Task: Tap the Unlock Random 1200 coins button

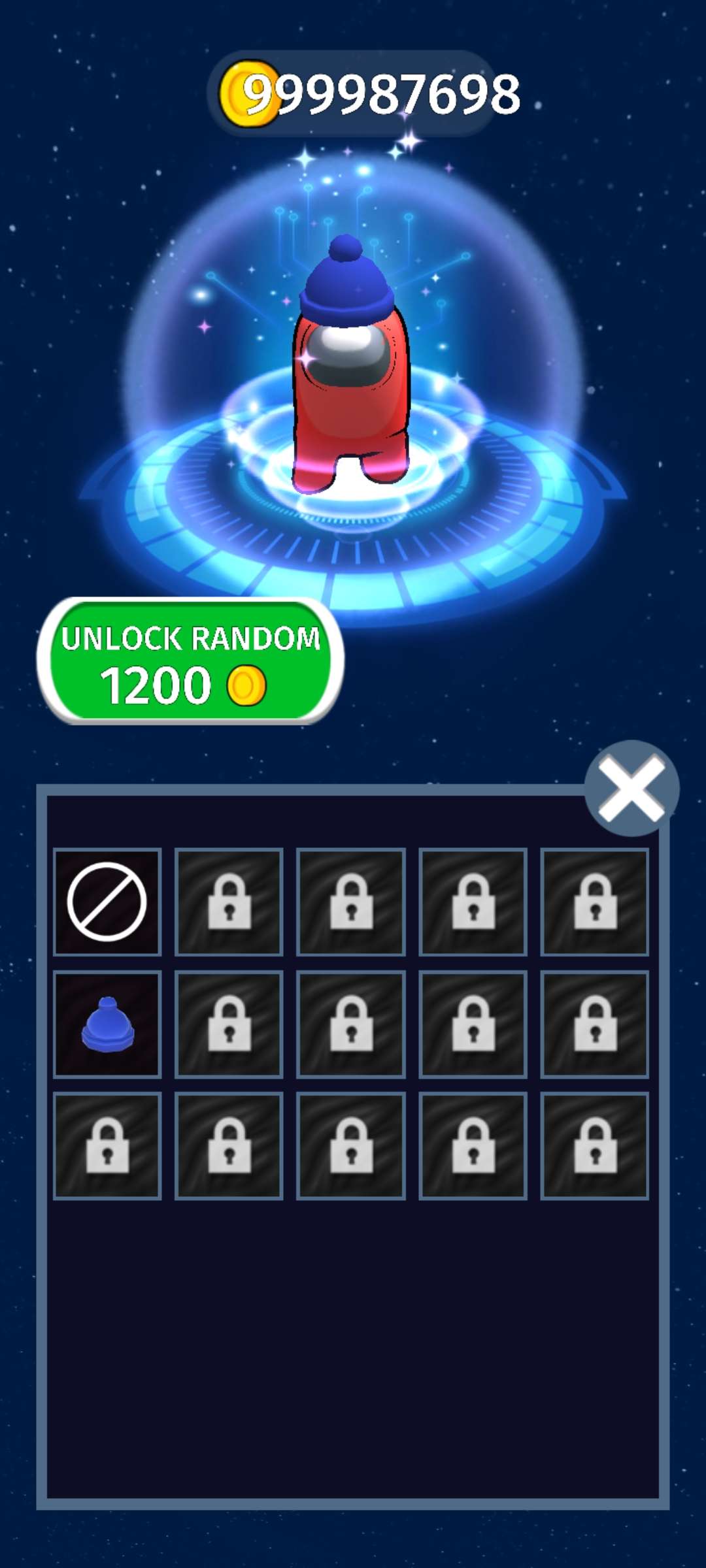Action: 190,661
